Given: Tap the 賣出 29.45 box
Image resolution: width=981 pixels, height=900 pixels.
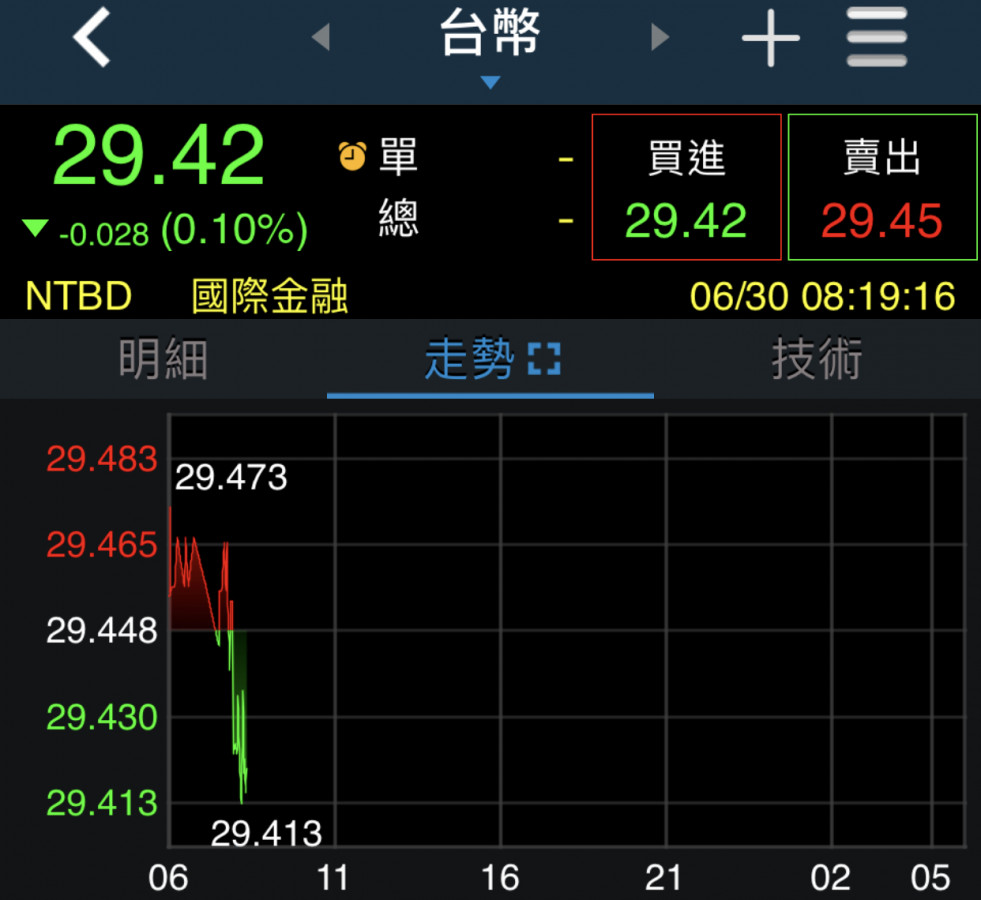Looking at the screenshot, I should point(881,187).
